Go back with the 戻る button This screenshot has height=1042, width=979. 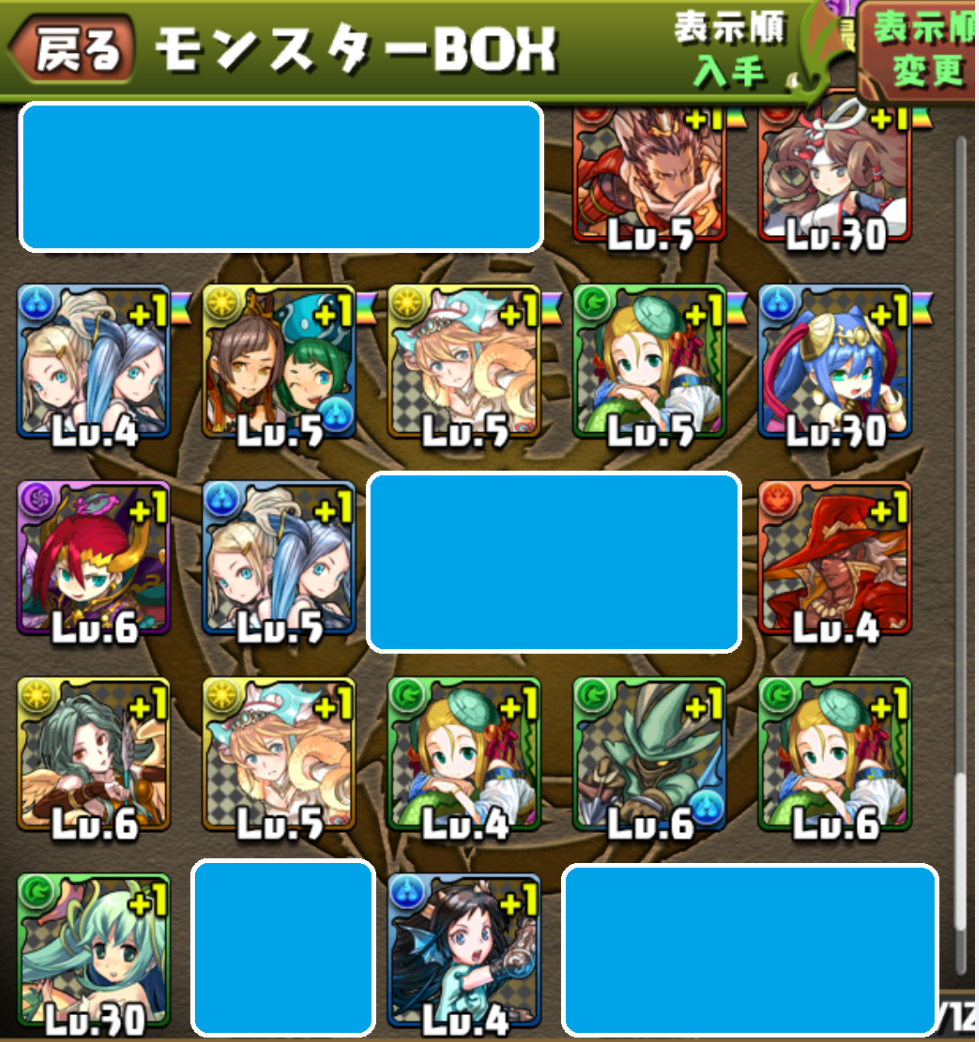(72, 48)
